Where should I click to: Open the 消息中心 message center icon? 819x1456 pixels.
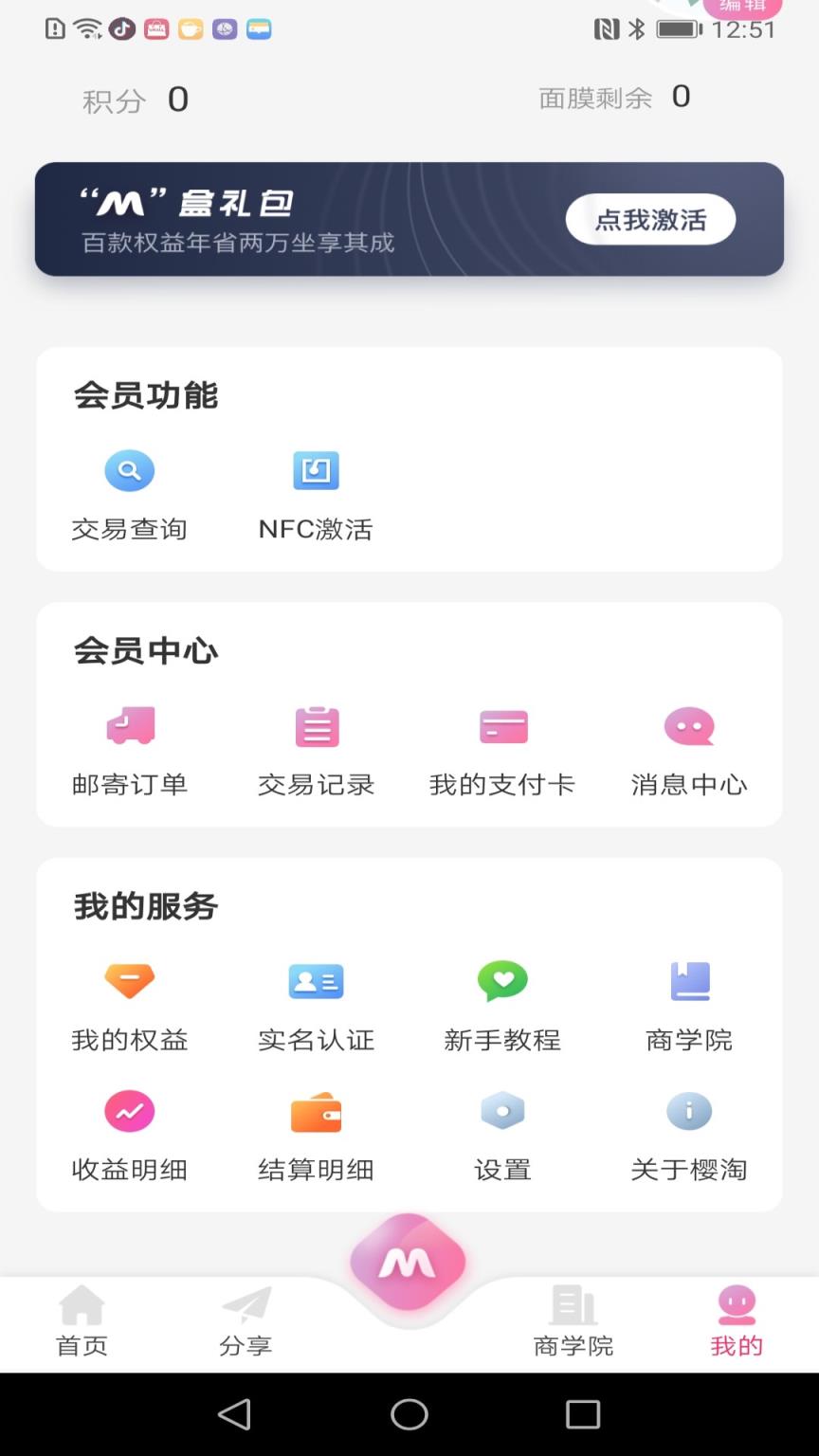point(689,726)
